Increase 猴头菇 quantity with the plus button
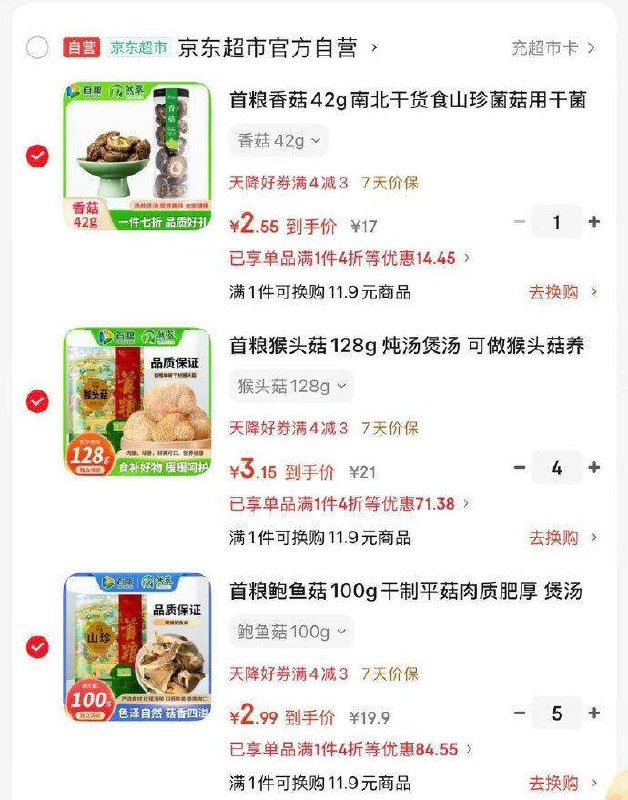The height and width of the screenshot is (800, 628). (594, 467)
